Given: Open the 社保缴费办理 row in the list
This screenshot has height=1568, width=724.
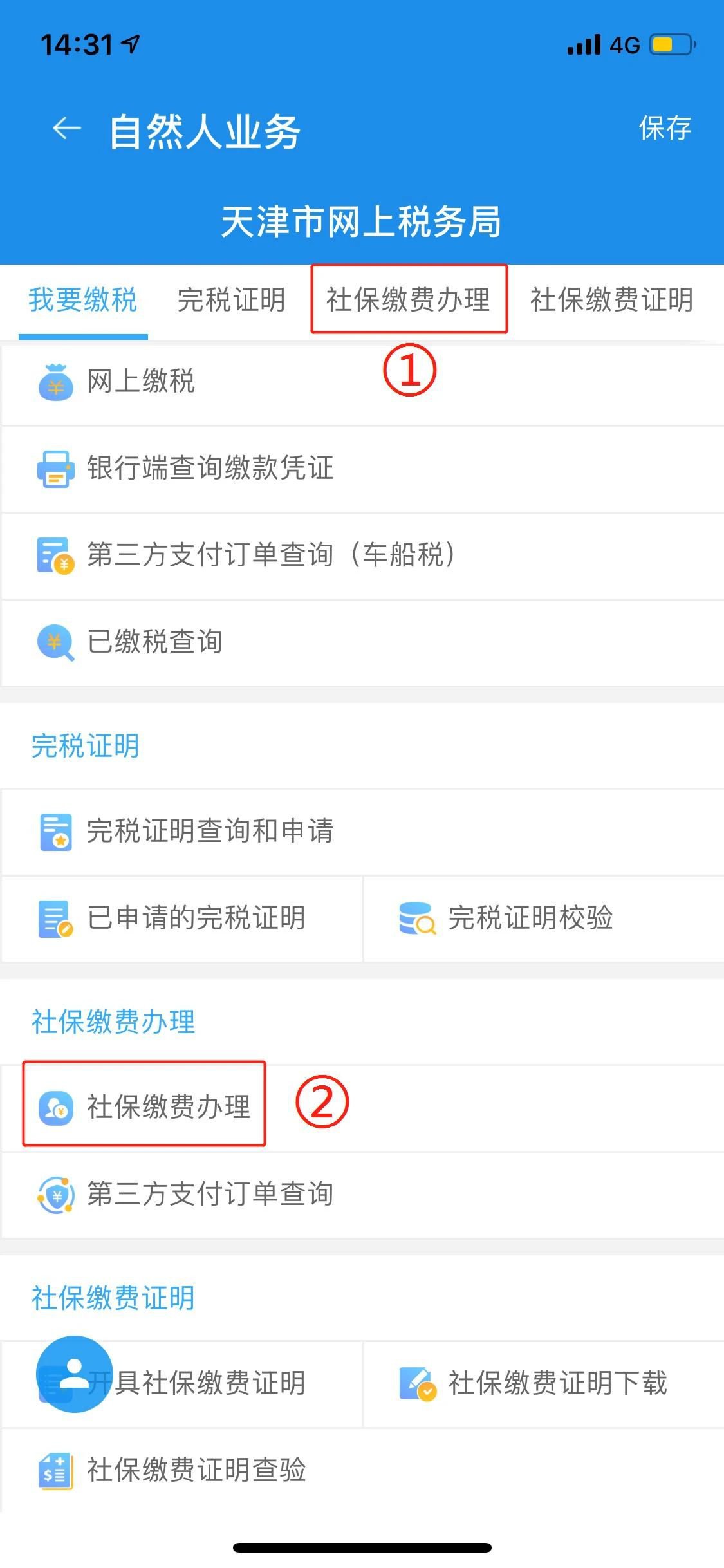Looking at the screenshot, I should (362, 1108).
